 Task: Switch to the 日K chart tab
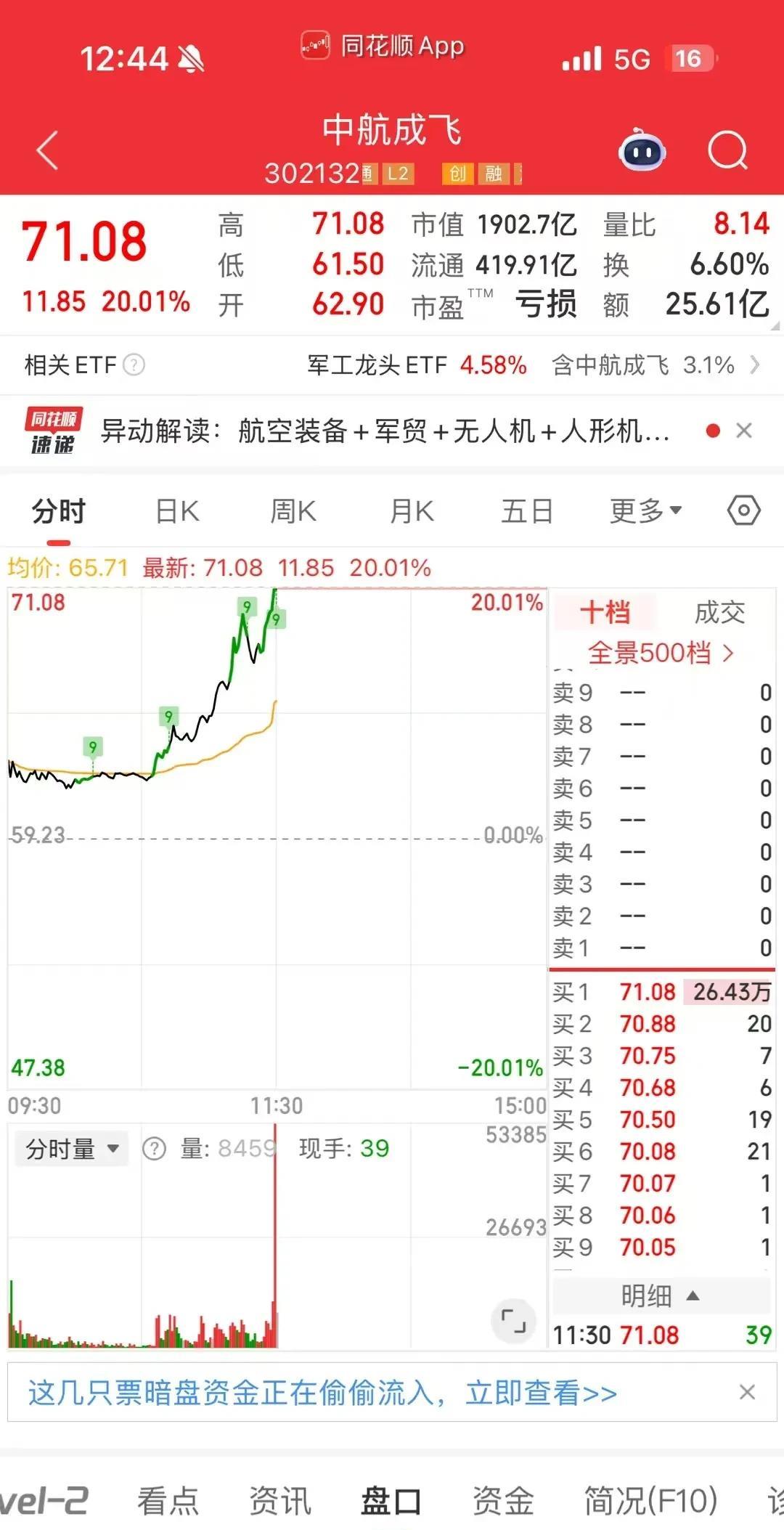click(177, 512)
